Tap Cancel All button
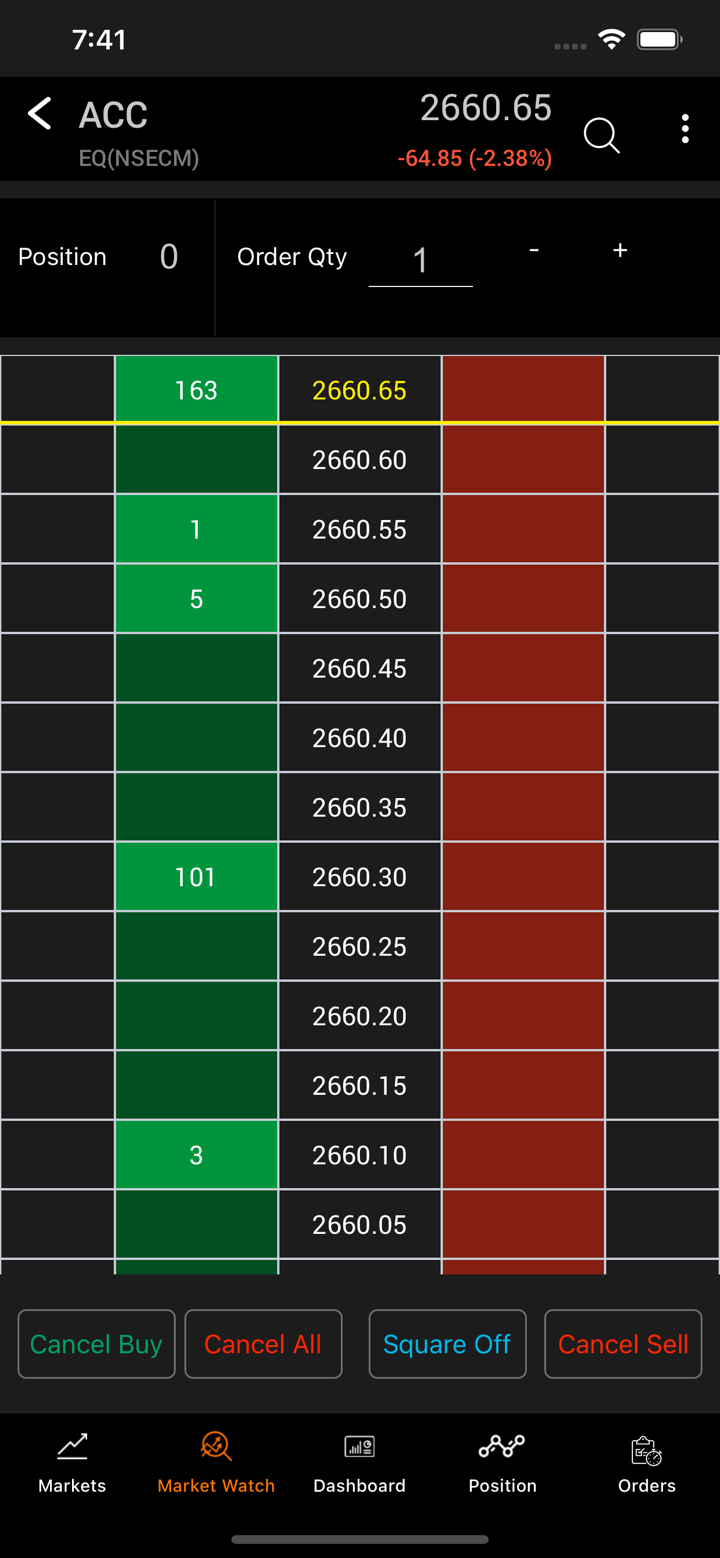The height and width of the screenshot is (1558, 720). [x=263, y=1344]
